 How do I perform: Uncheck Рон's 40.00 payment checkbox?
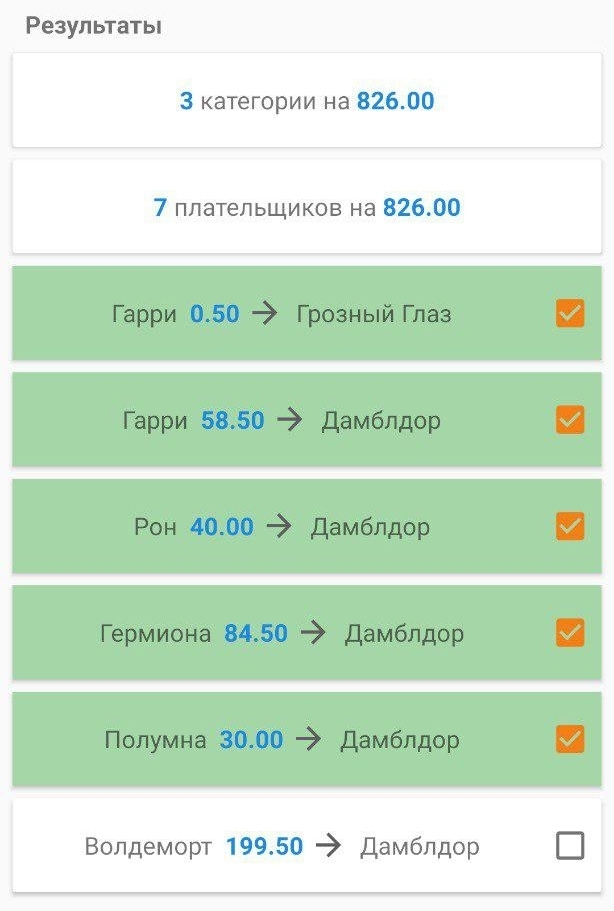coord(570,526)
